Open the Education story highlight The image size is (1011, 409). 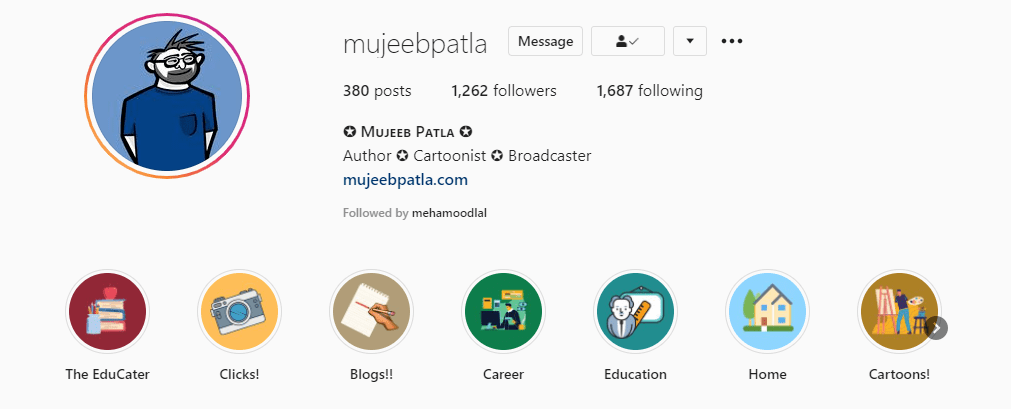(x=635, y=312)
